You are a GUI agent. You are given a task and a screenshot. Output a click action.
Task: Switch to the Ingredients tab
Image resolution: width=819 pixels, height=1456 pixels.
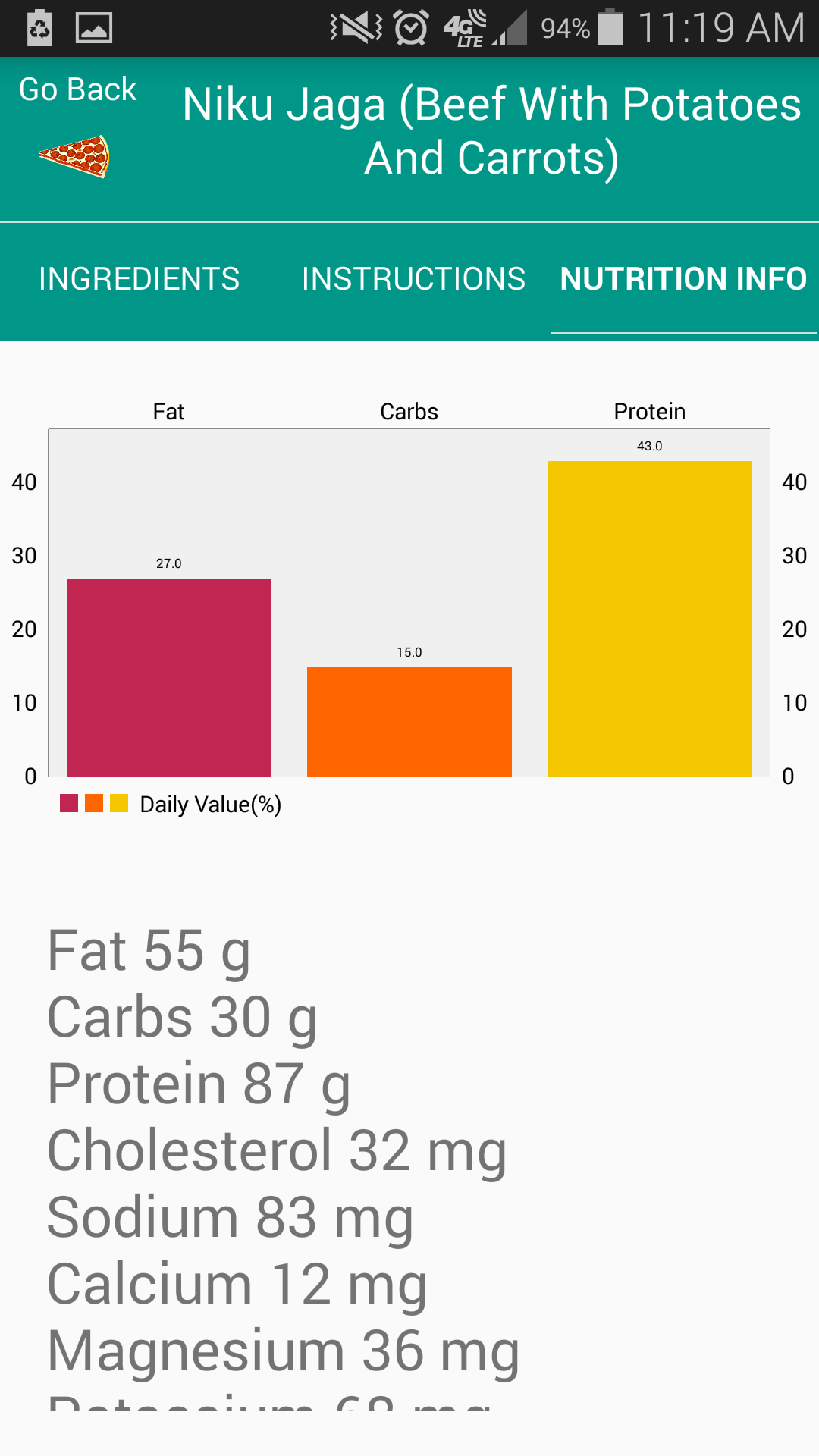(139, 279)
